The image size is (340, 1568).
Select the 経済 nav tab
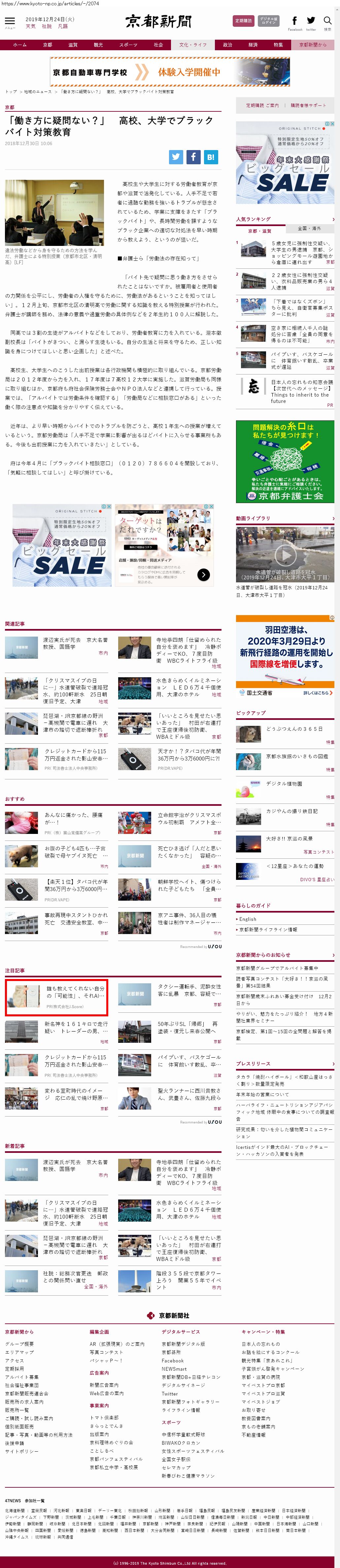tap(253, 44)
